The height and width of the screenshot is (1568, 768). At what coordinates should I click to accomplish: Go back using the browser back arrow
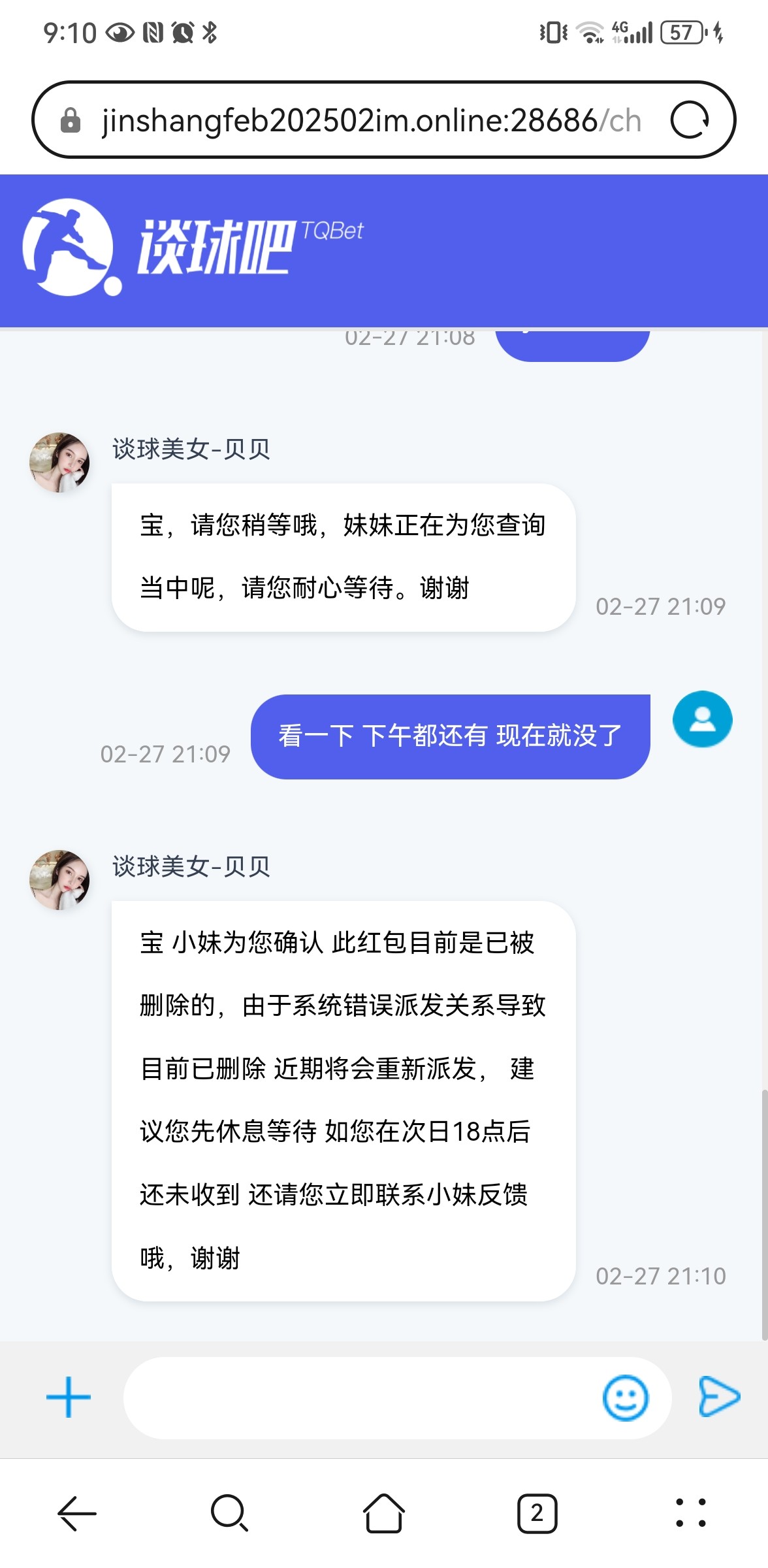tap(77, 1512)
